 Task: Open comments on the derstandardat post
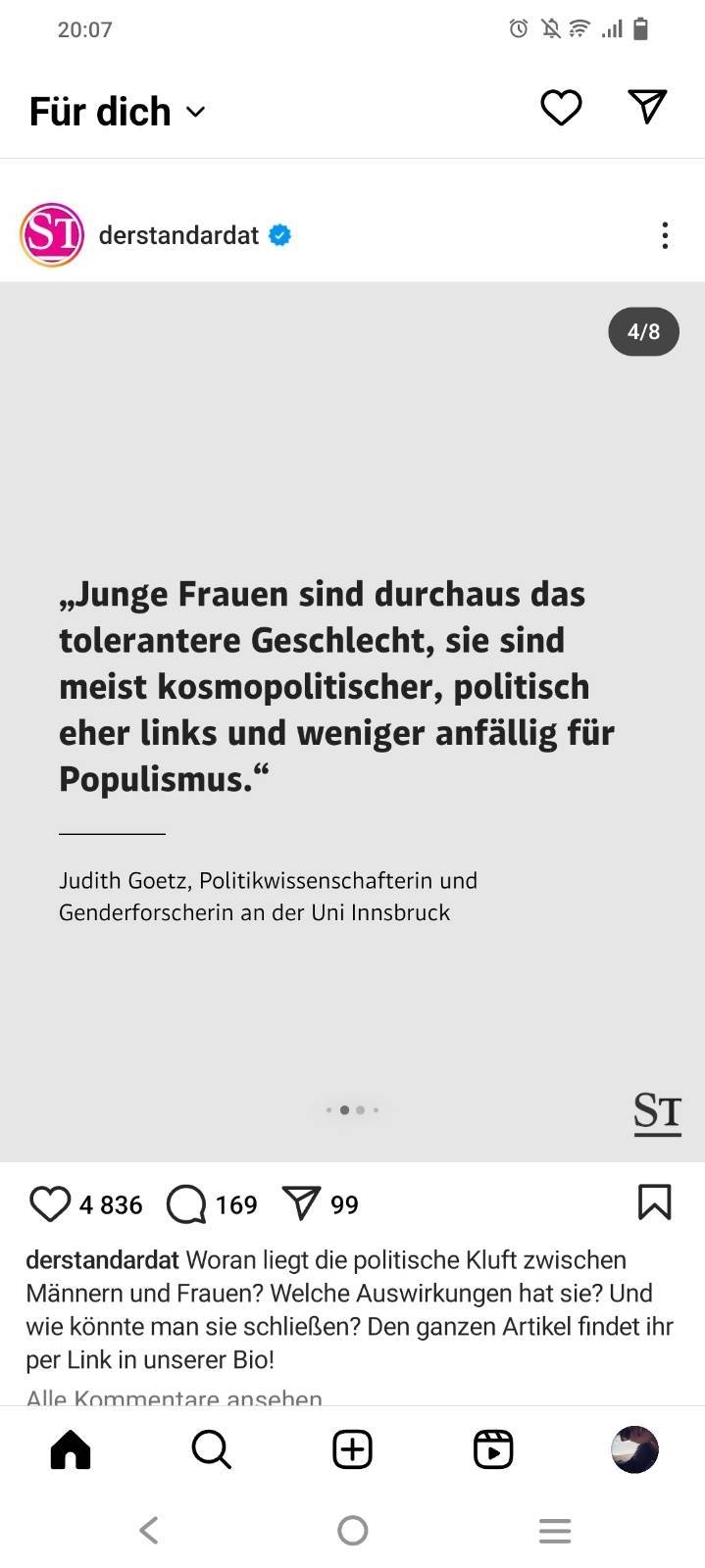tap(186, 1203)
